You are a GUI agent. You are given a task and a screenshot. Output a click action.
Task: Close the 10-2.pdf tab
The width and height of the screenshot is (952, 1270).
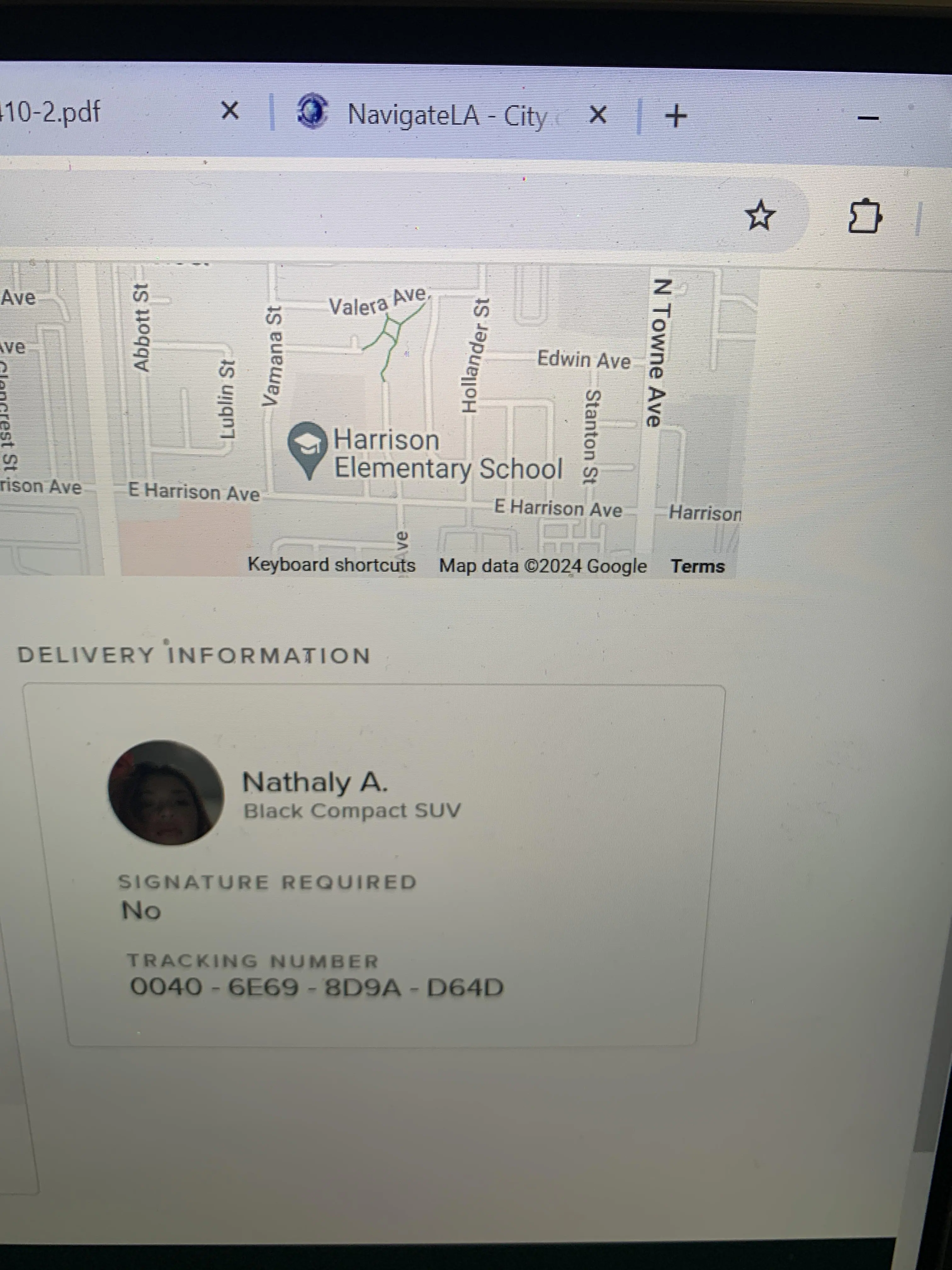[229, 110]
